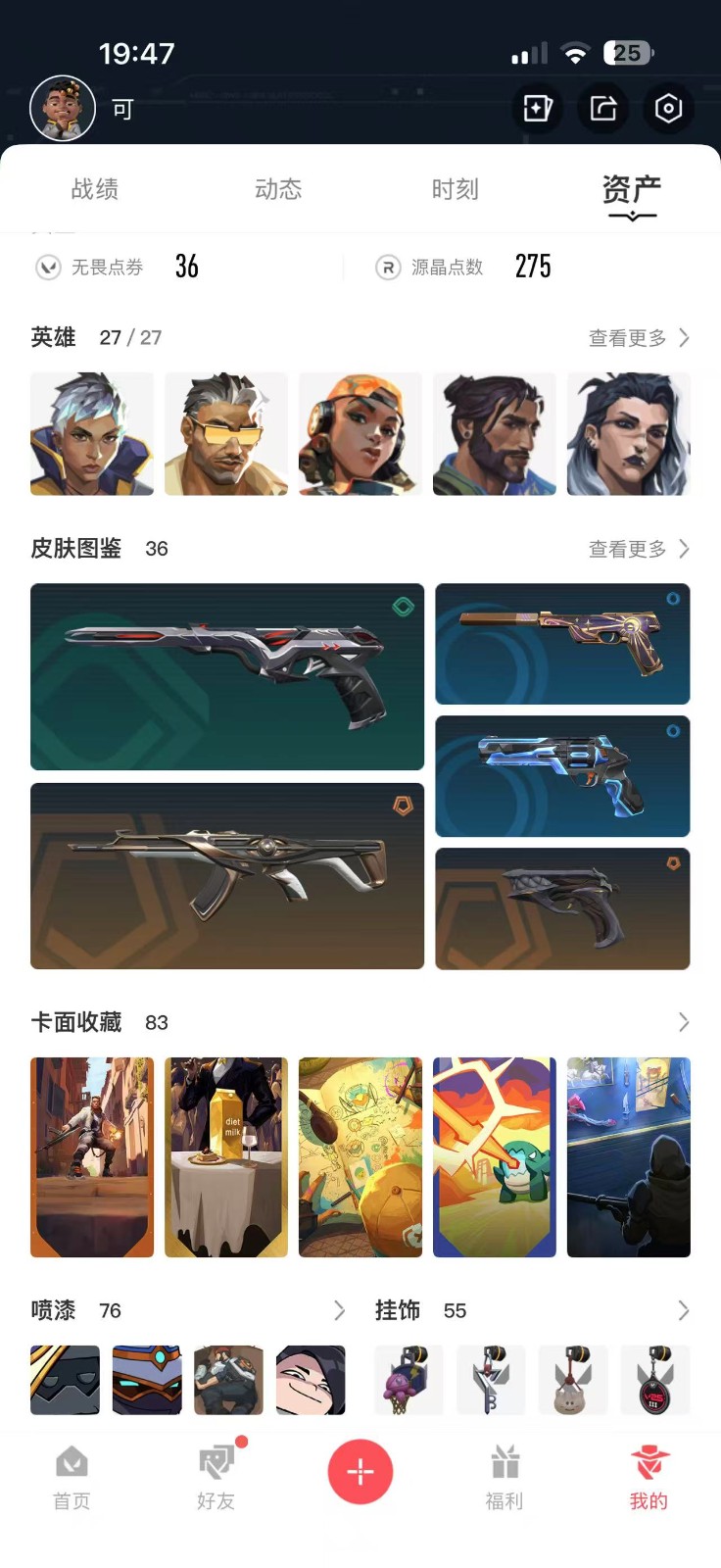
Task: Open the settings hexagon icon
Action: 668,108
